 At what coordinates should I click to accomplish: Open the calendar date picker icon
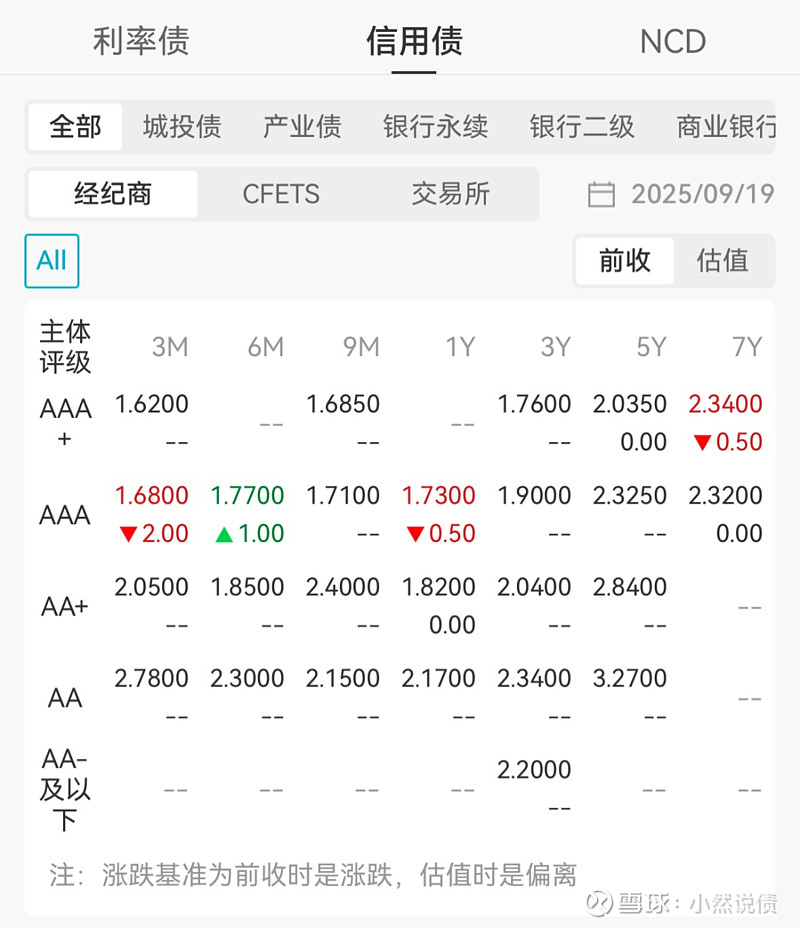point(601,195)
